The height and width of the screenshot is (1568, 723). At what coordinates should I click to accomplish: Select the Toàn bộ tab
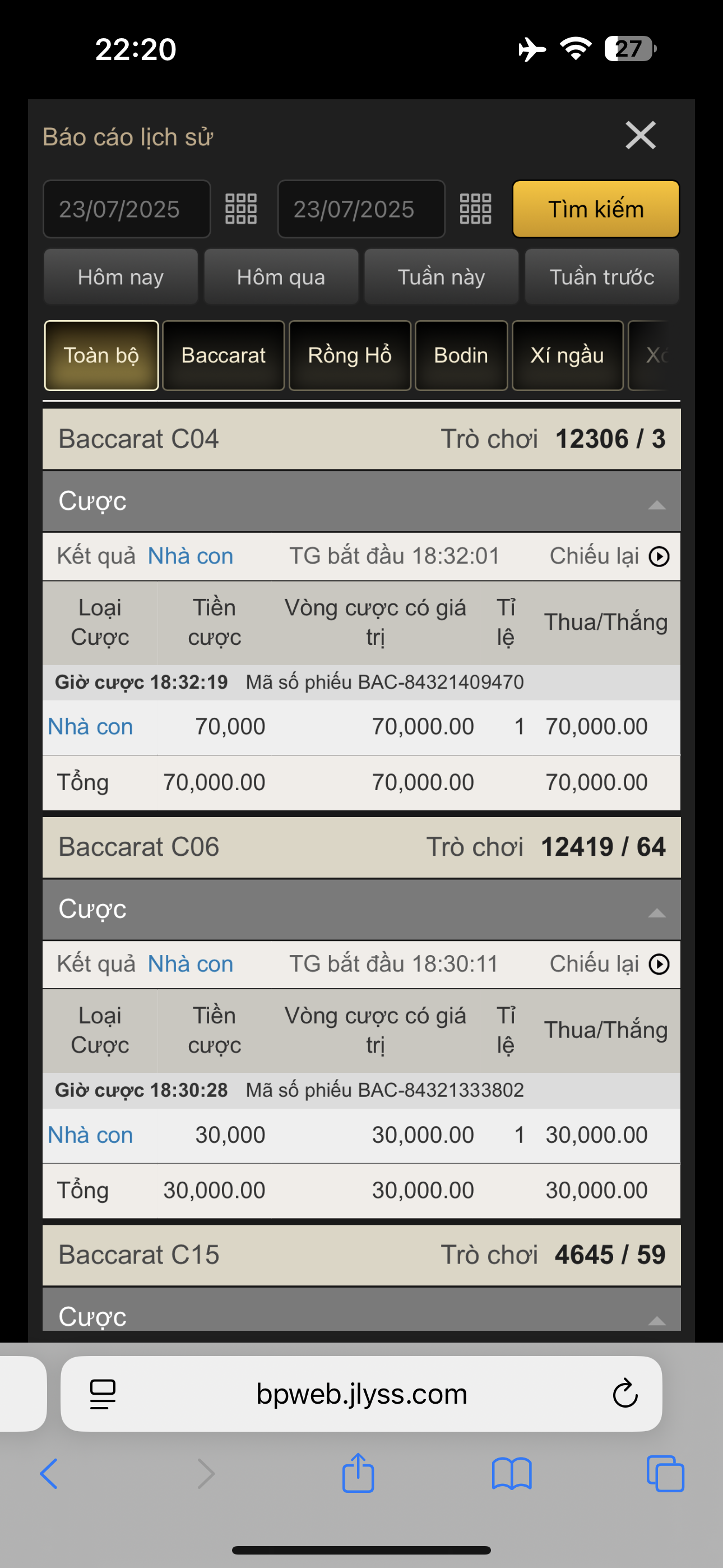[x=101, y=356]
